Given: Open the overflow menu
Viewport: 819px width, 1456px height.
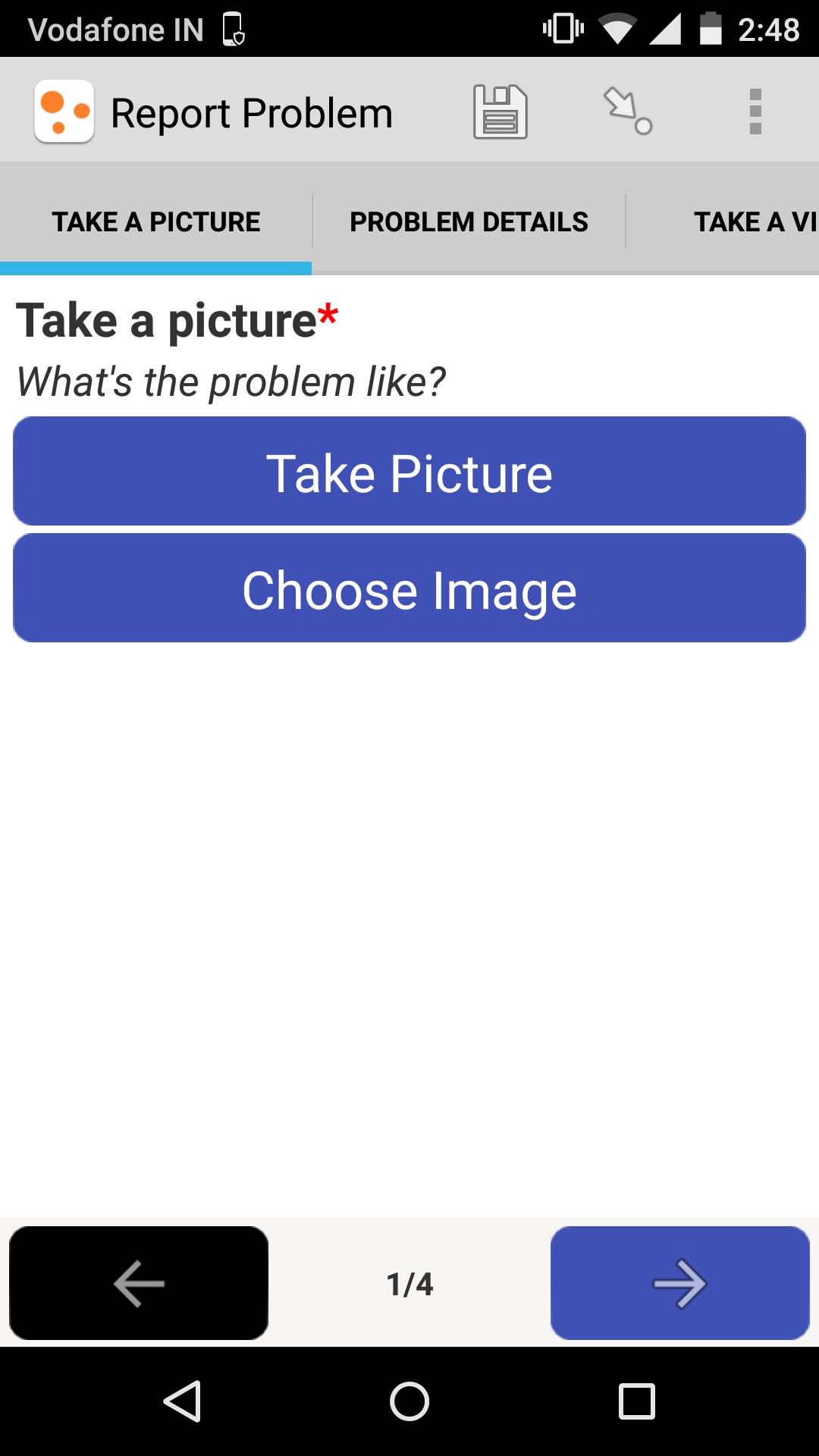Looking at the screenshot, I should [x=755, y=112].
